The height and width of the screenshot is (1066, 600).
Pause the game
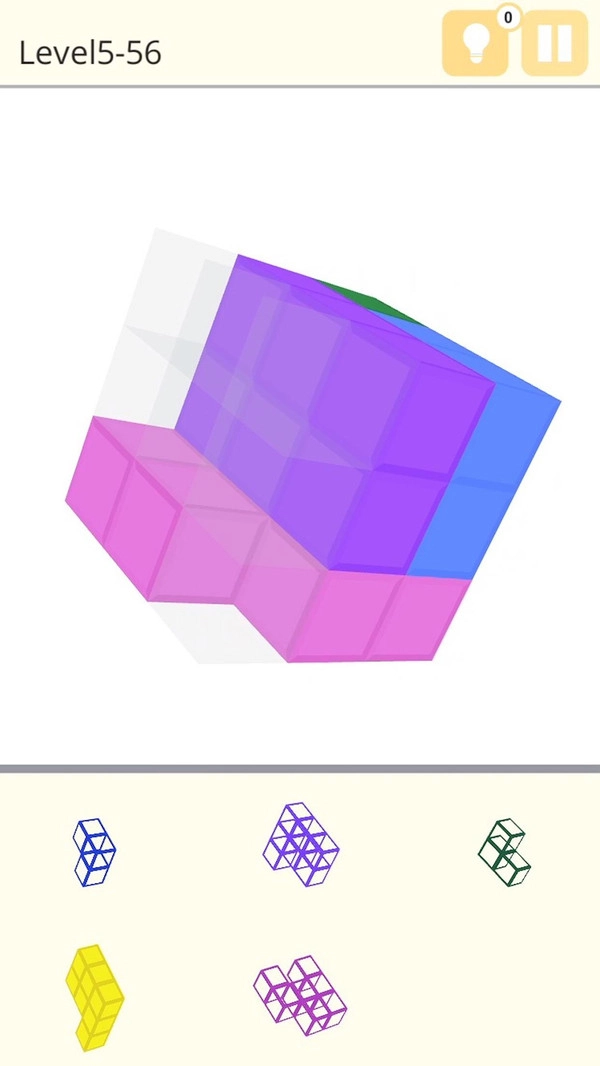[554, 44]
